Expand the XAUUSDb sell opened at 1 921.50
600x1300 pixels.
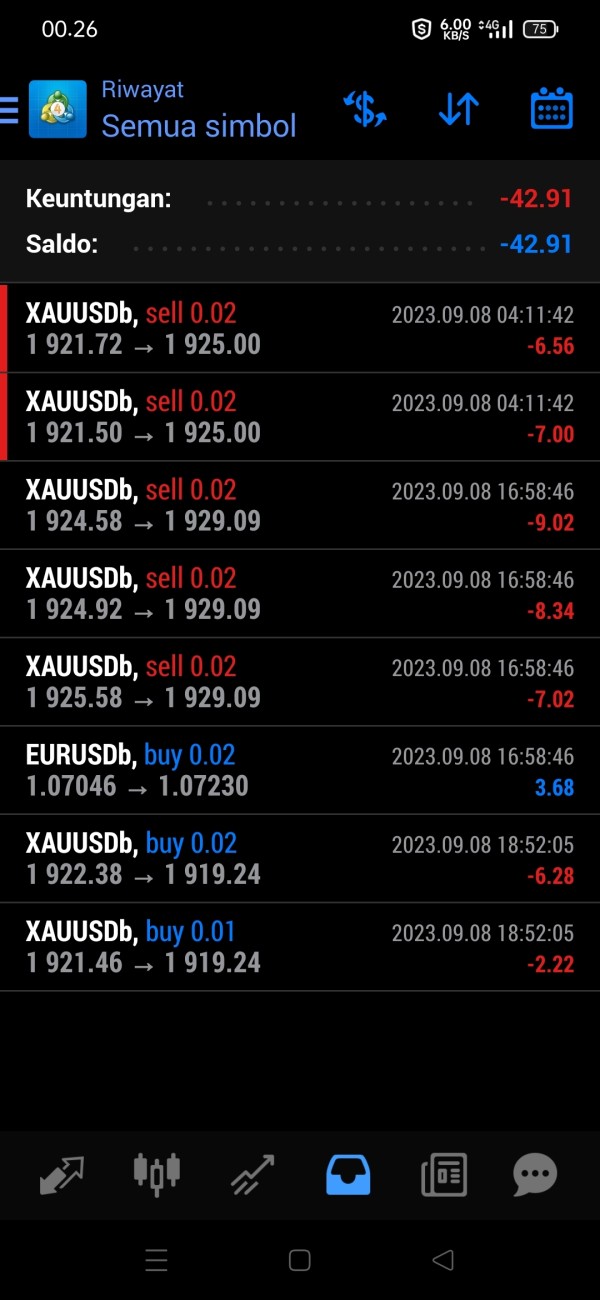(300, 417)
